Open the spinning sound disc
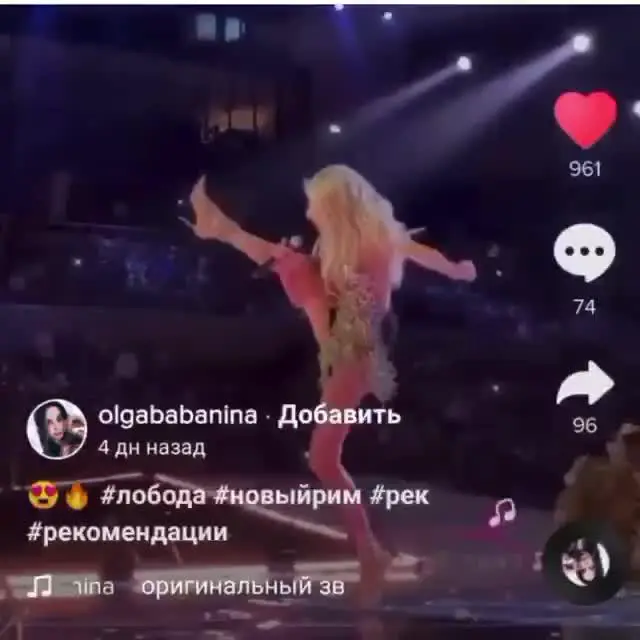This screenshot has width=640, height=640. (585, 563)
